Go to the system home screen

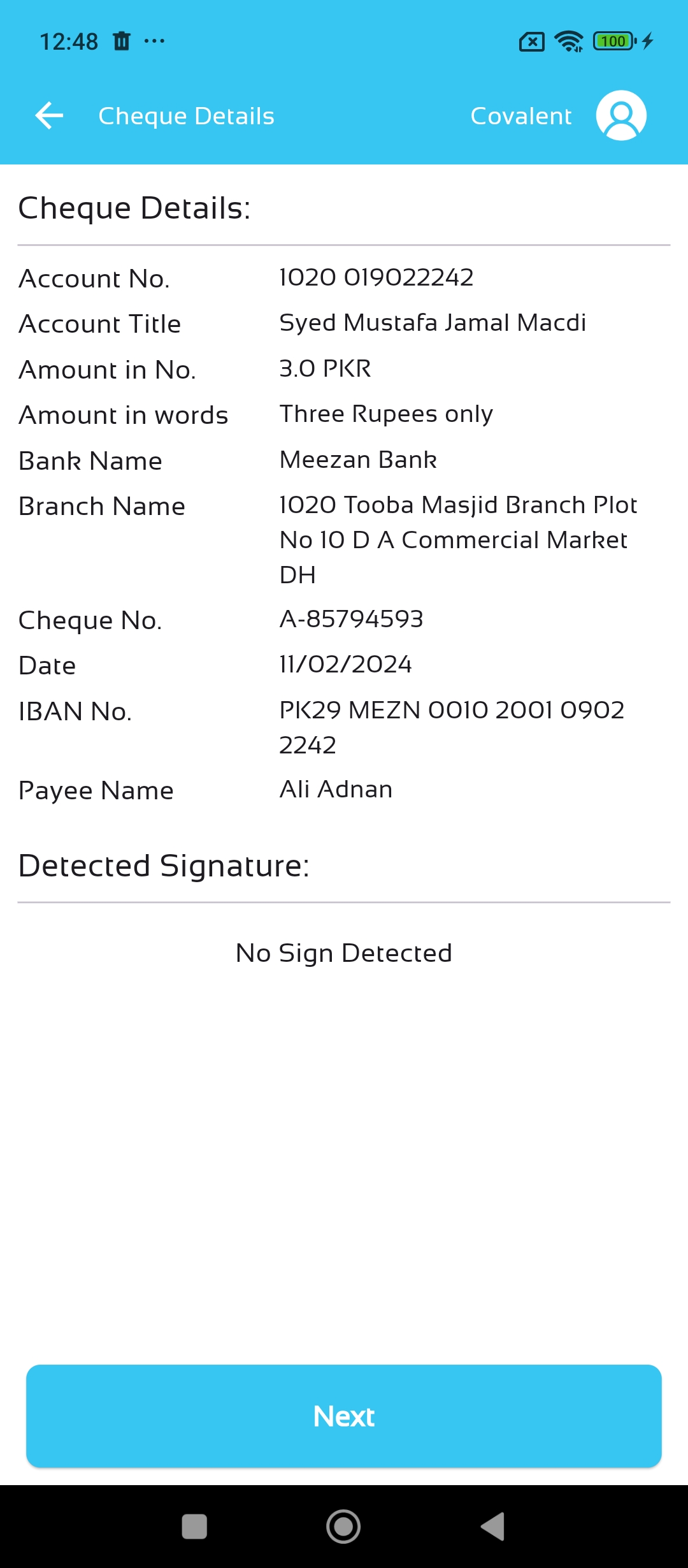coord(343,1527)
